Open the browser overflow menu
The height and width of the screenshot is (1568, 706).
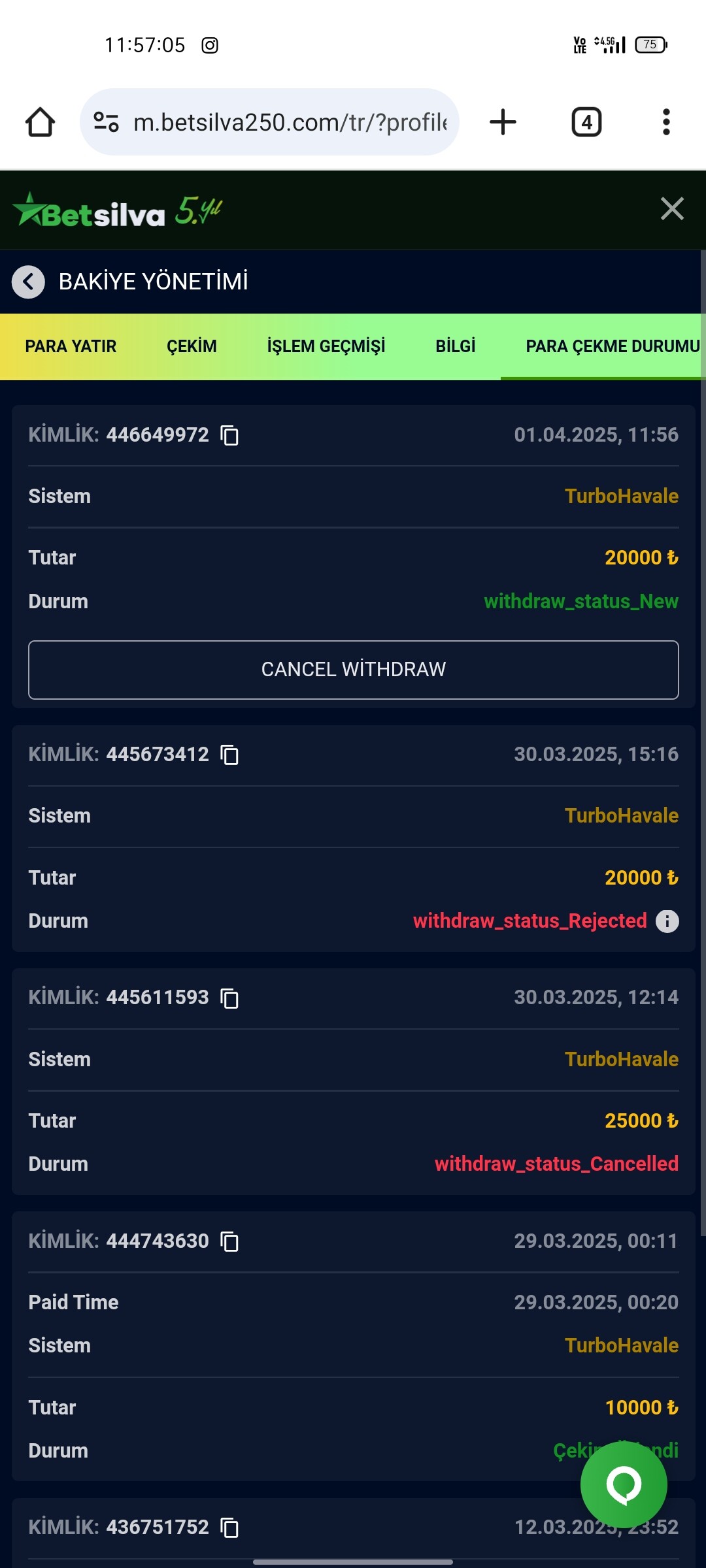click(666, 122)
